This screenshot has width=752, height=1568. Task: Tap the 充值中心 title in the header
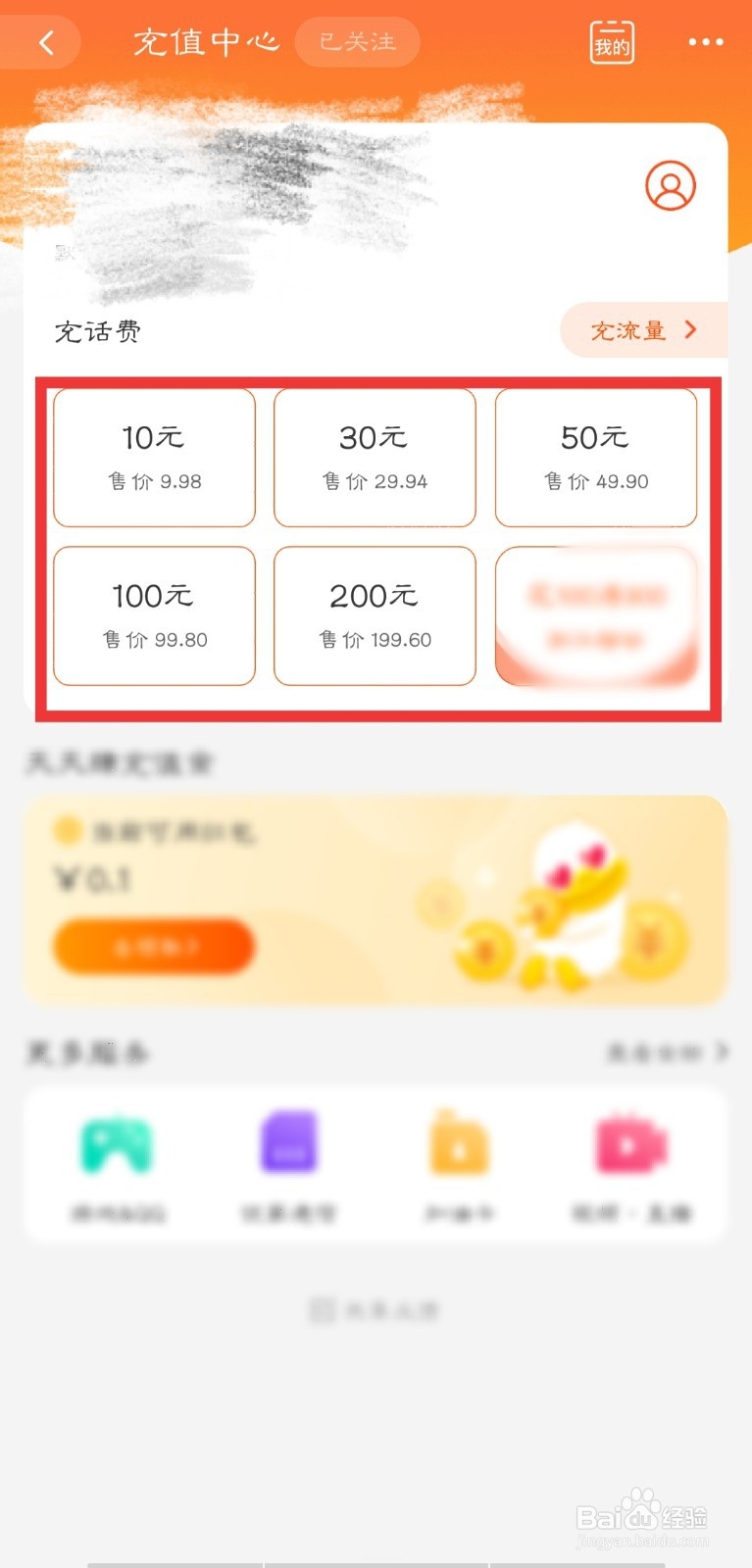(x=206, y=41)
